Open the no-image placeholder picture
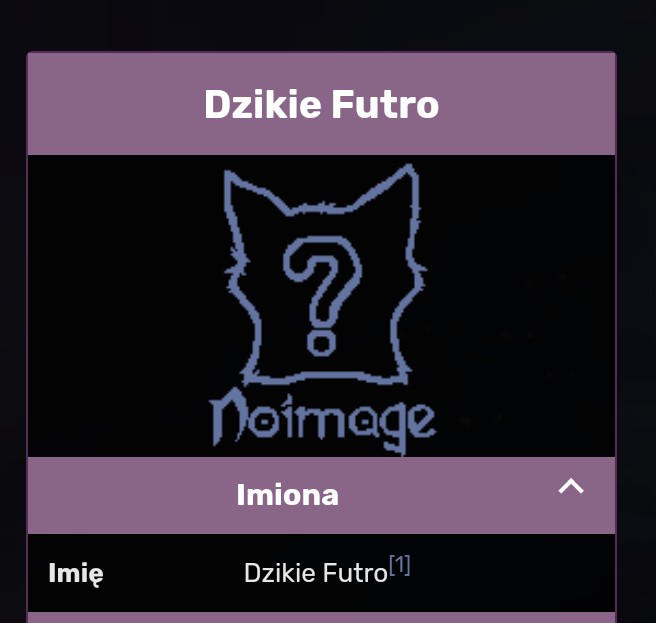Screen dimensions: 656x623 coord(321,306)
